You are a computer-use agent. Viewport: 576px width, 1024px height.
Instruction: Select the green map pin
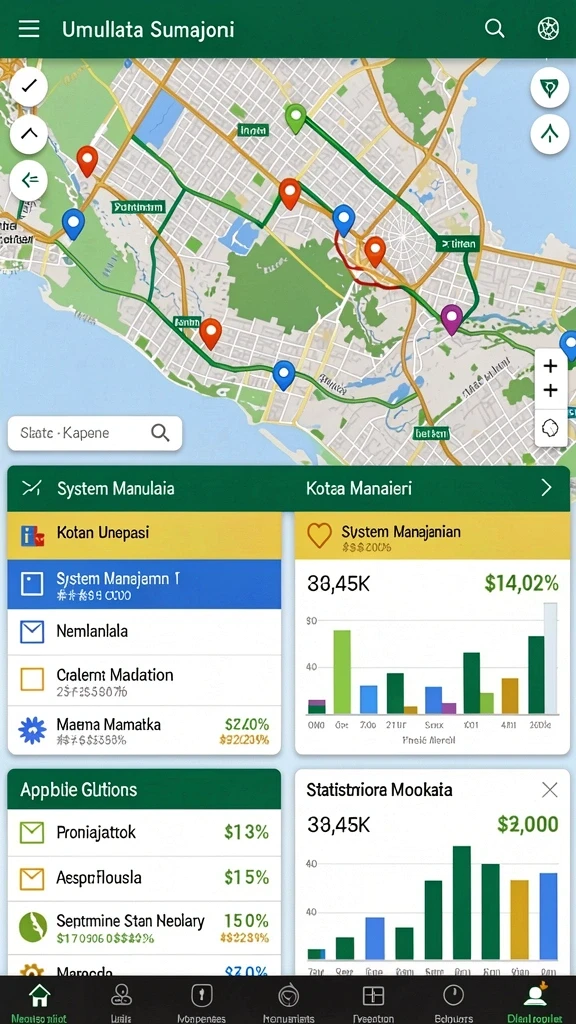coord(296,118)
